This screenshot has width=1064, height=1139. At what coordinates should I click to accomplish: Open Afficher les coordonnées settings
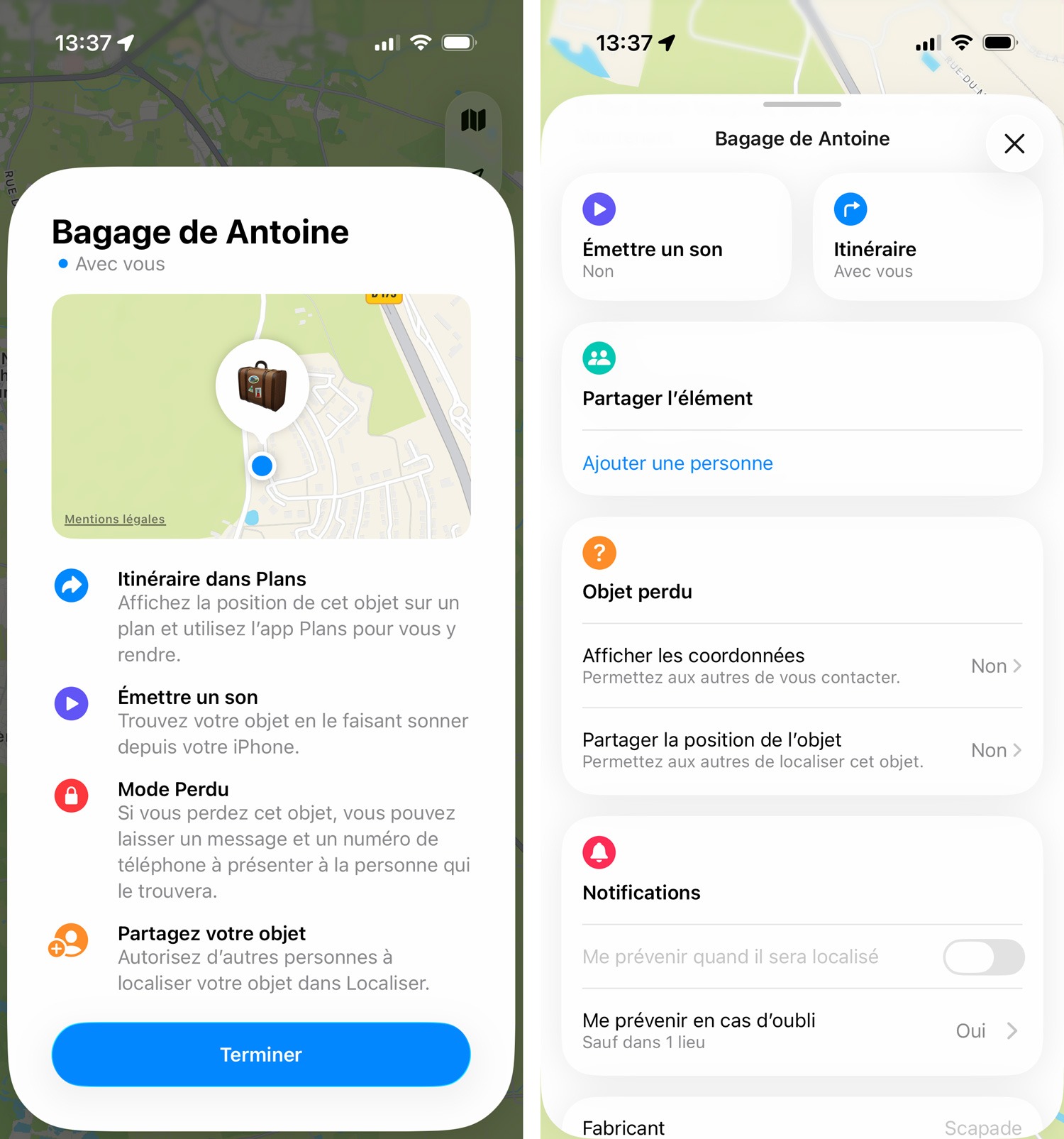[x=802, y=666]
